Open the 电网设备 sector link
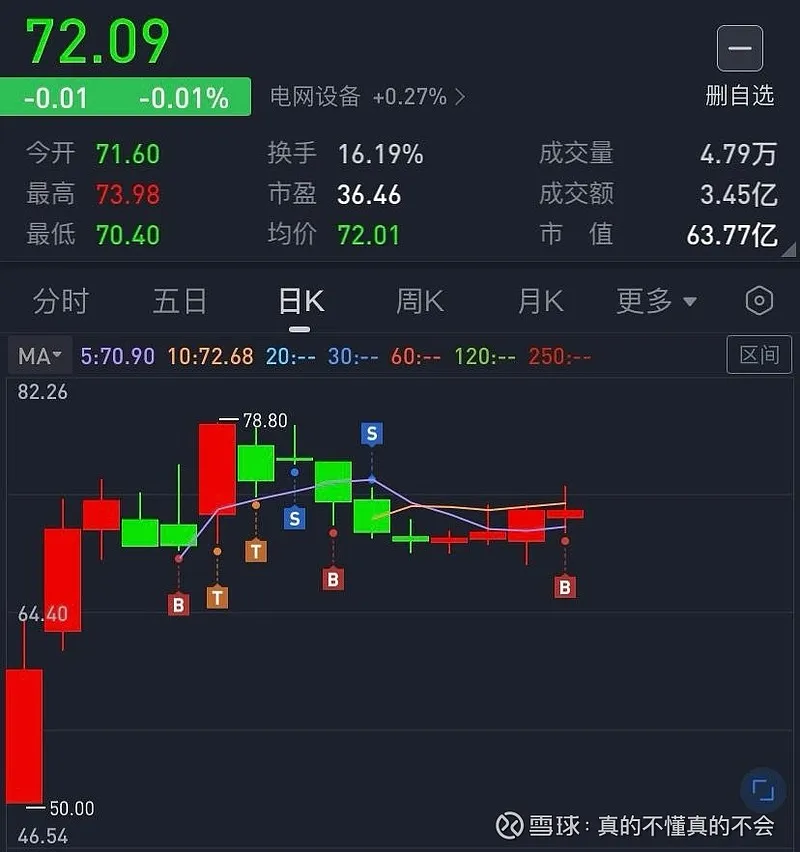 tap(367, 97)
